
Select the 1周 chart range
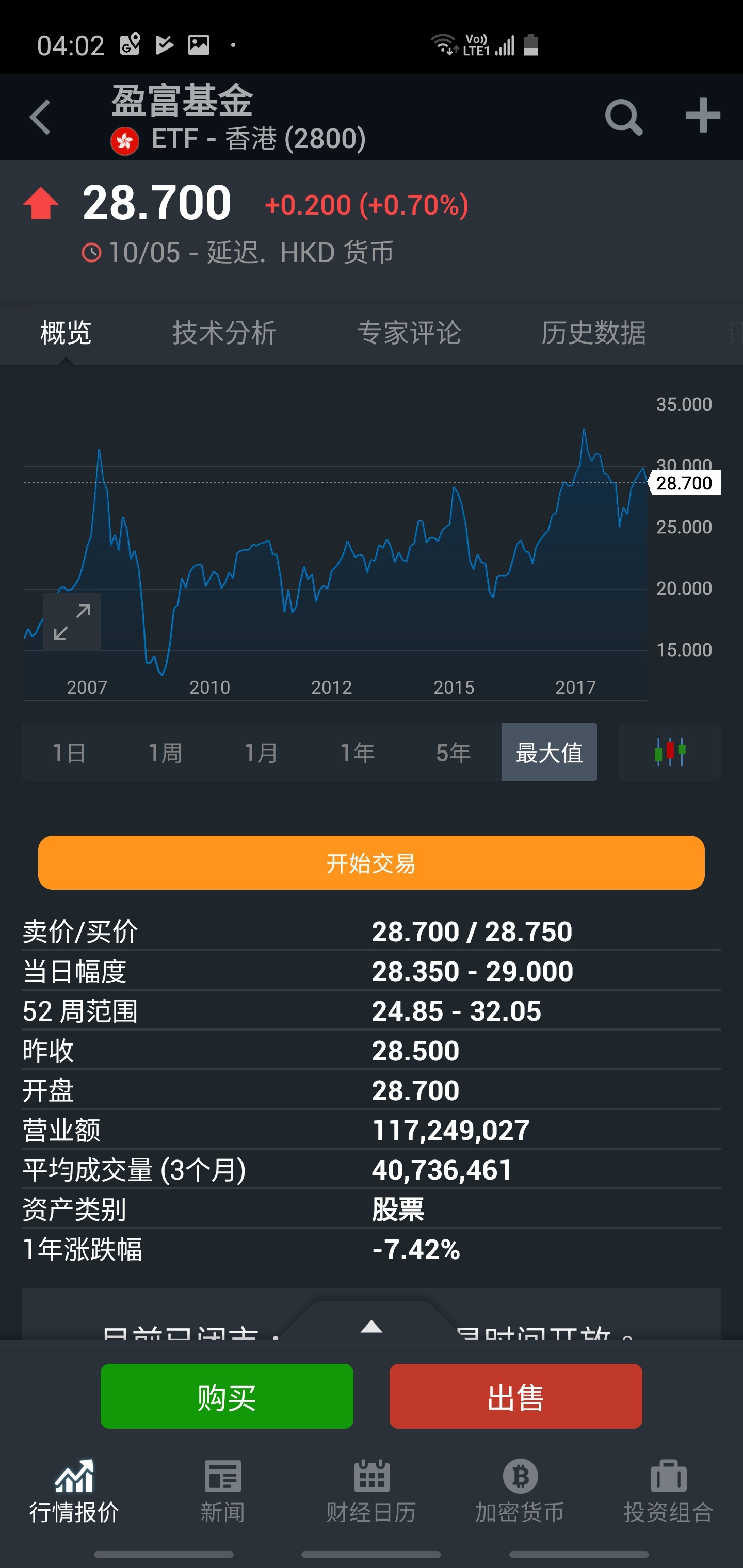point(166,753)
